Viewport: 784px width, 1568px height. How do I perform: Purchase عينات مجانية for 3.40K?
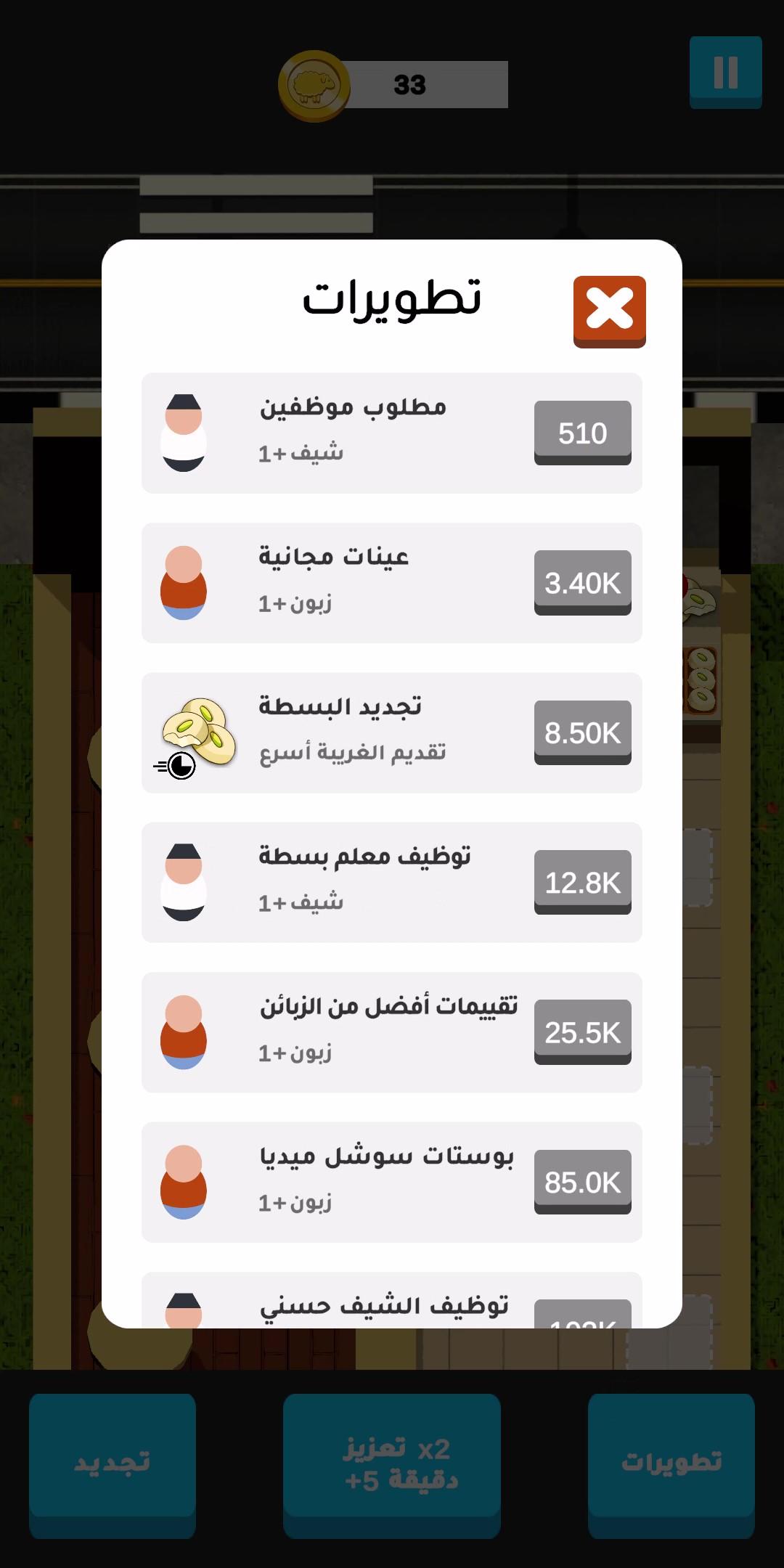(x=582, y=582)
